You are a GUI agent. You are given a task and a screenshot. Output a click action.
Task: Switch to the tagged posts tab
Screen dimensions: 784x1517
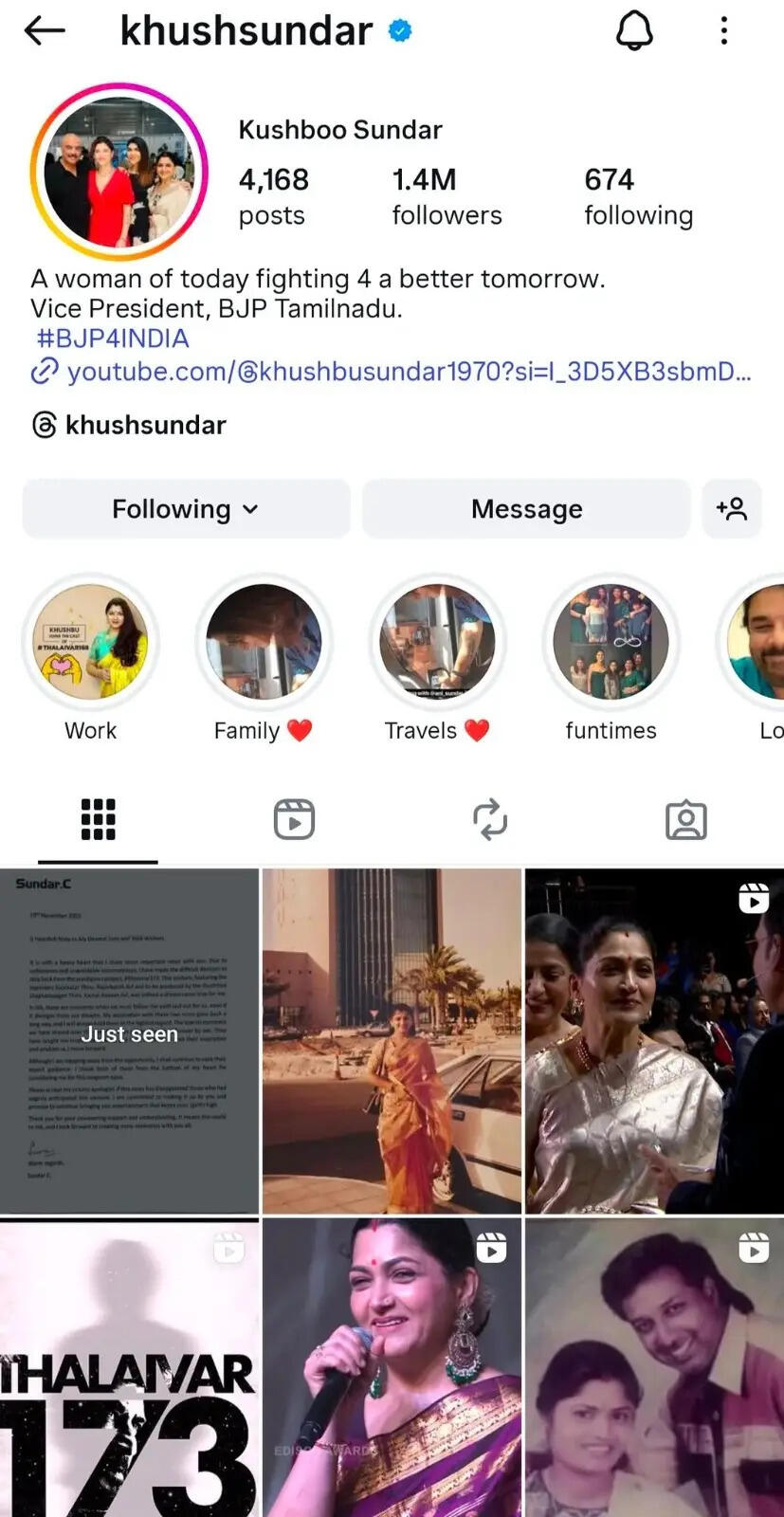click(686, 820)
